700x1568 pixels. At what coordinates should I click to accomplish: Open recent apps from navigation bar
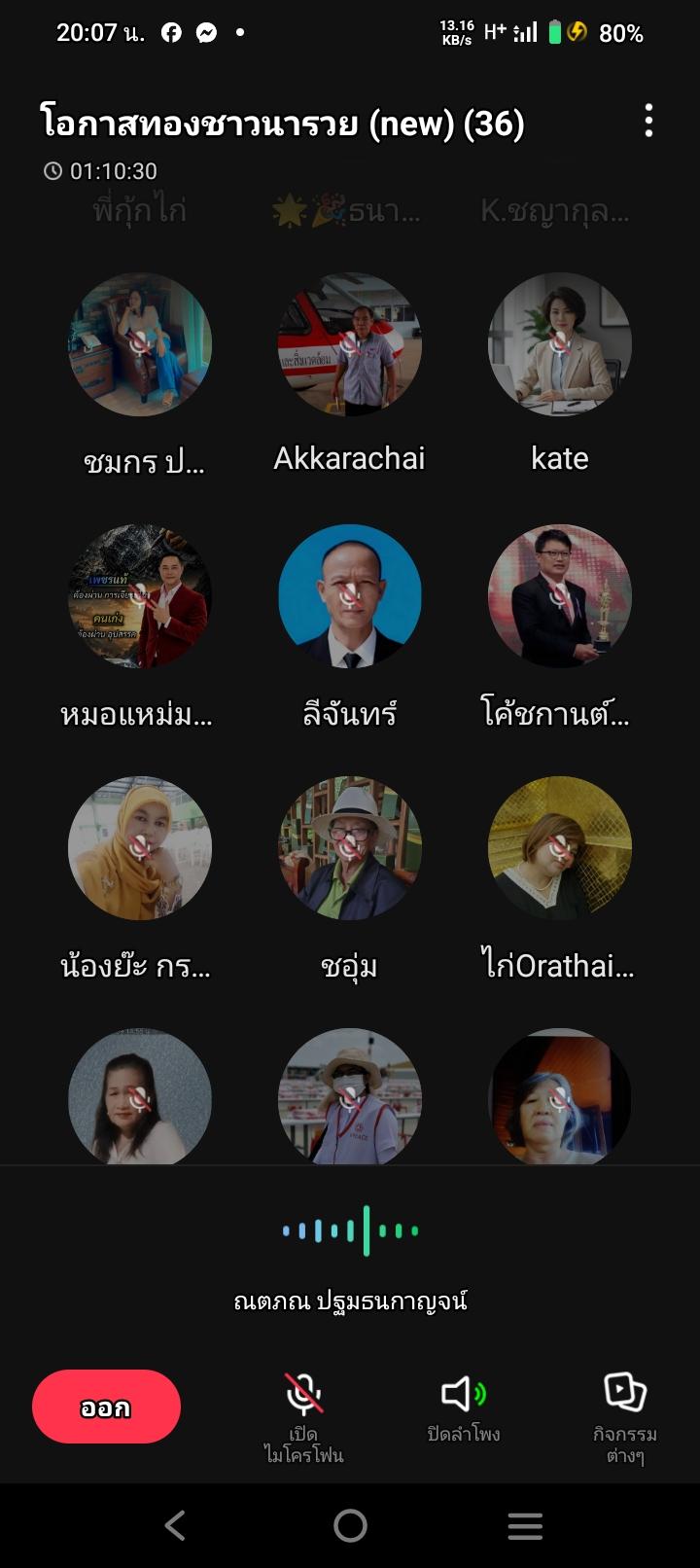coord(525,1525)
